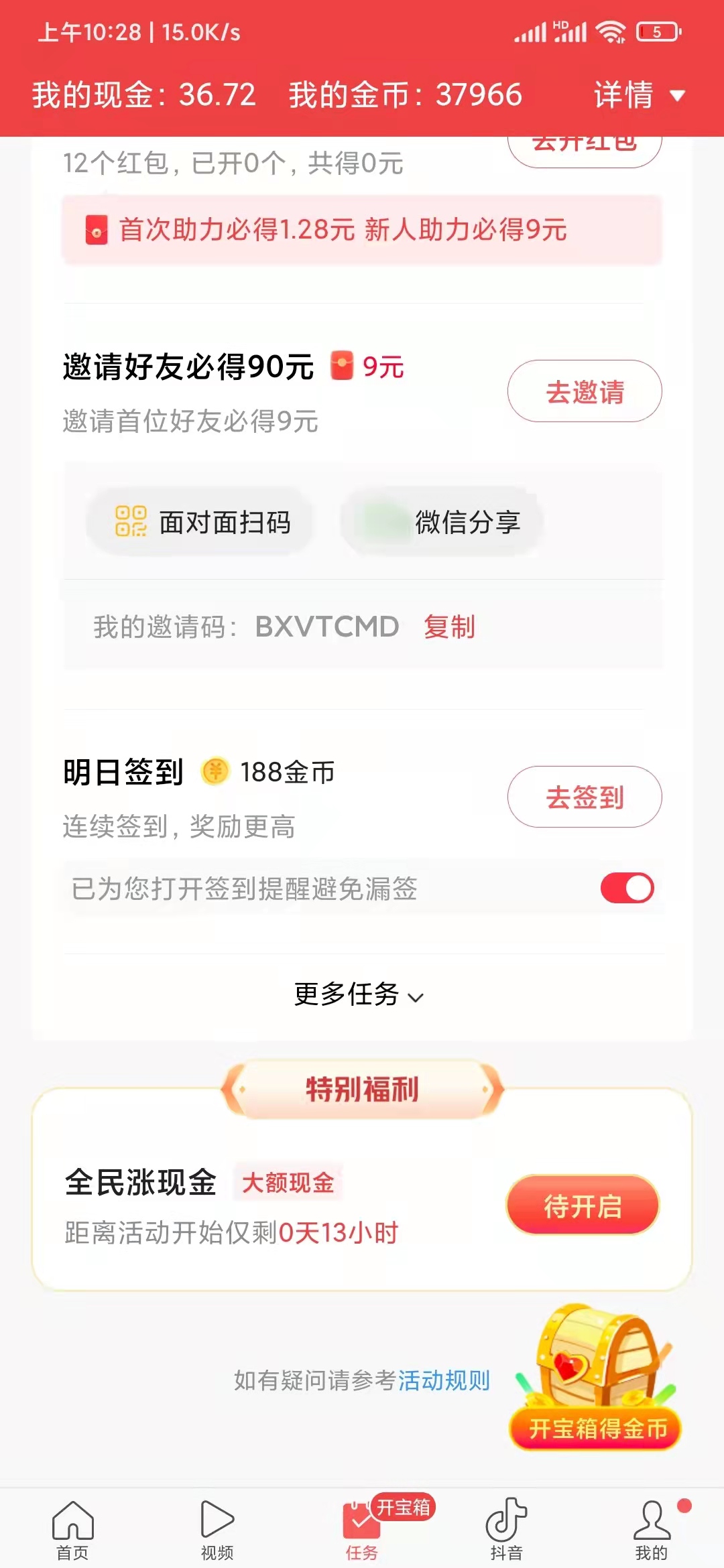Tap the red envelope in the 首次助力 banner
724x1568 pixels.
[98, 231]
